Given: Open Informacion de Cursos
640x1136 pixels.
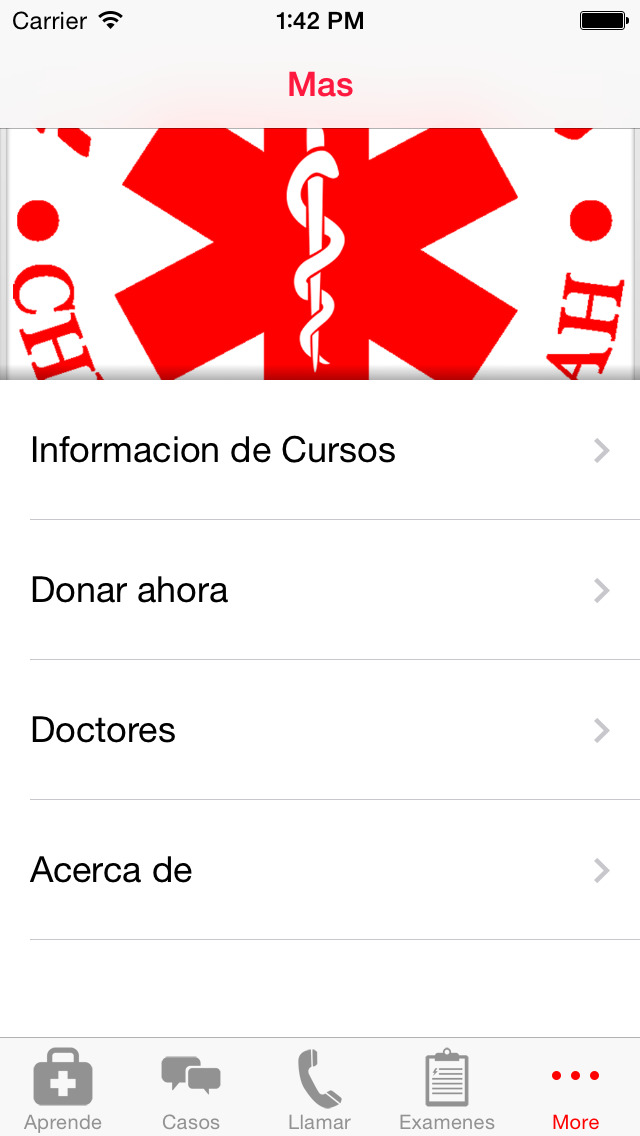Looking at the screenshot, I should tap(320, 450).
